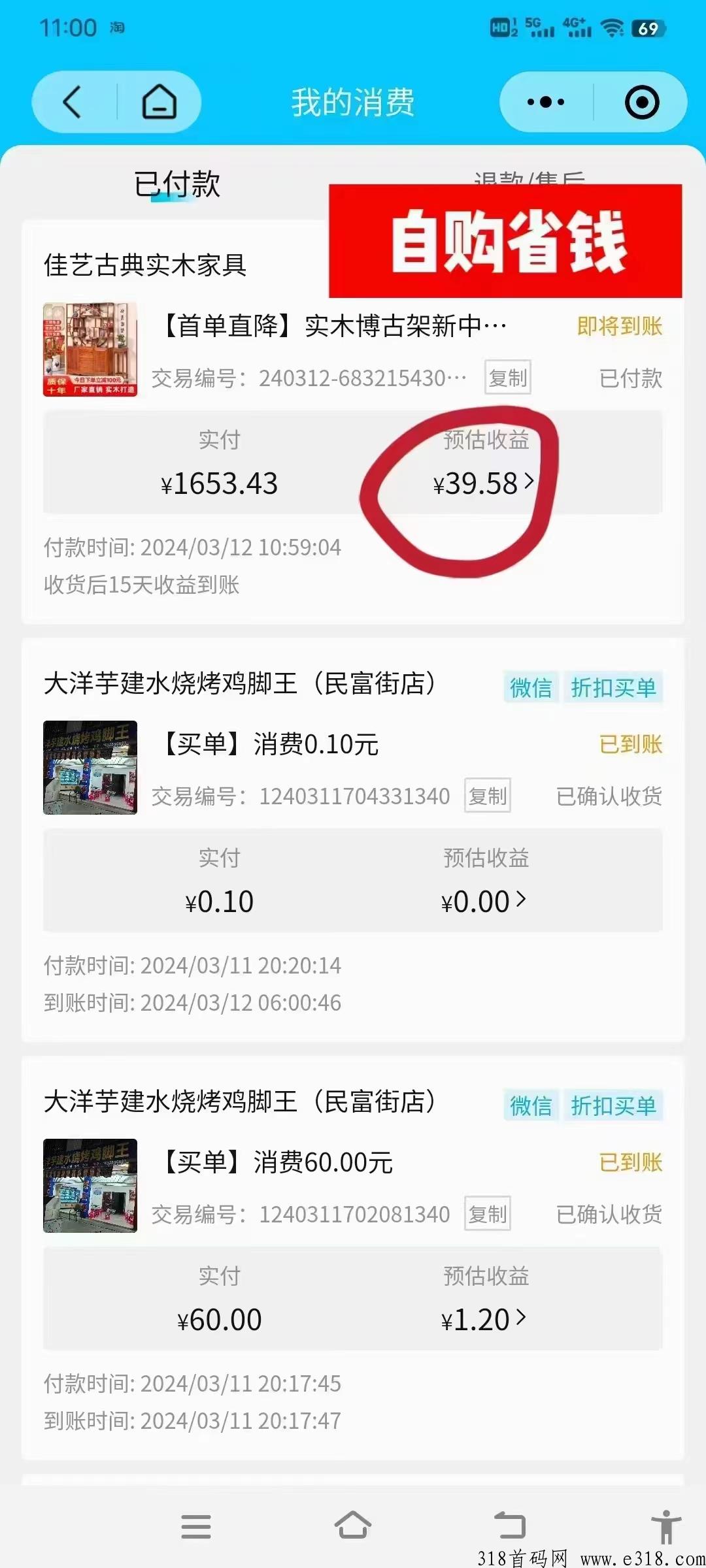The height and width of the screenshot is (1568, 706).
Task: Go back using the top arrow
Action: [x=72, y=102]
